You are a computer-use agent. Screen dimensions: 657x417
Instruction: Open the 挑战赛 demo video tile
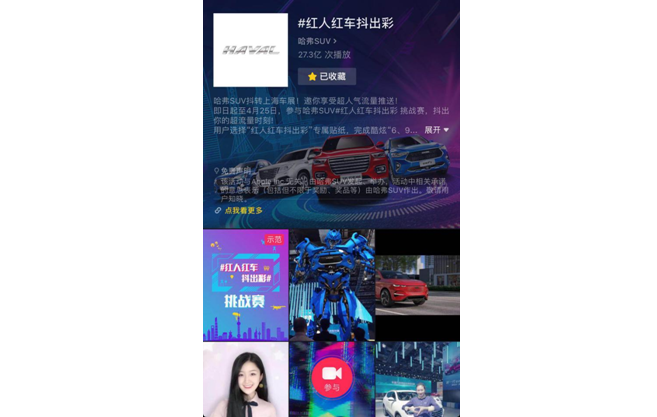(245, 285)
